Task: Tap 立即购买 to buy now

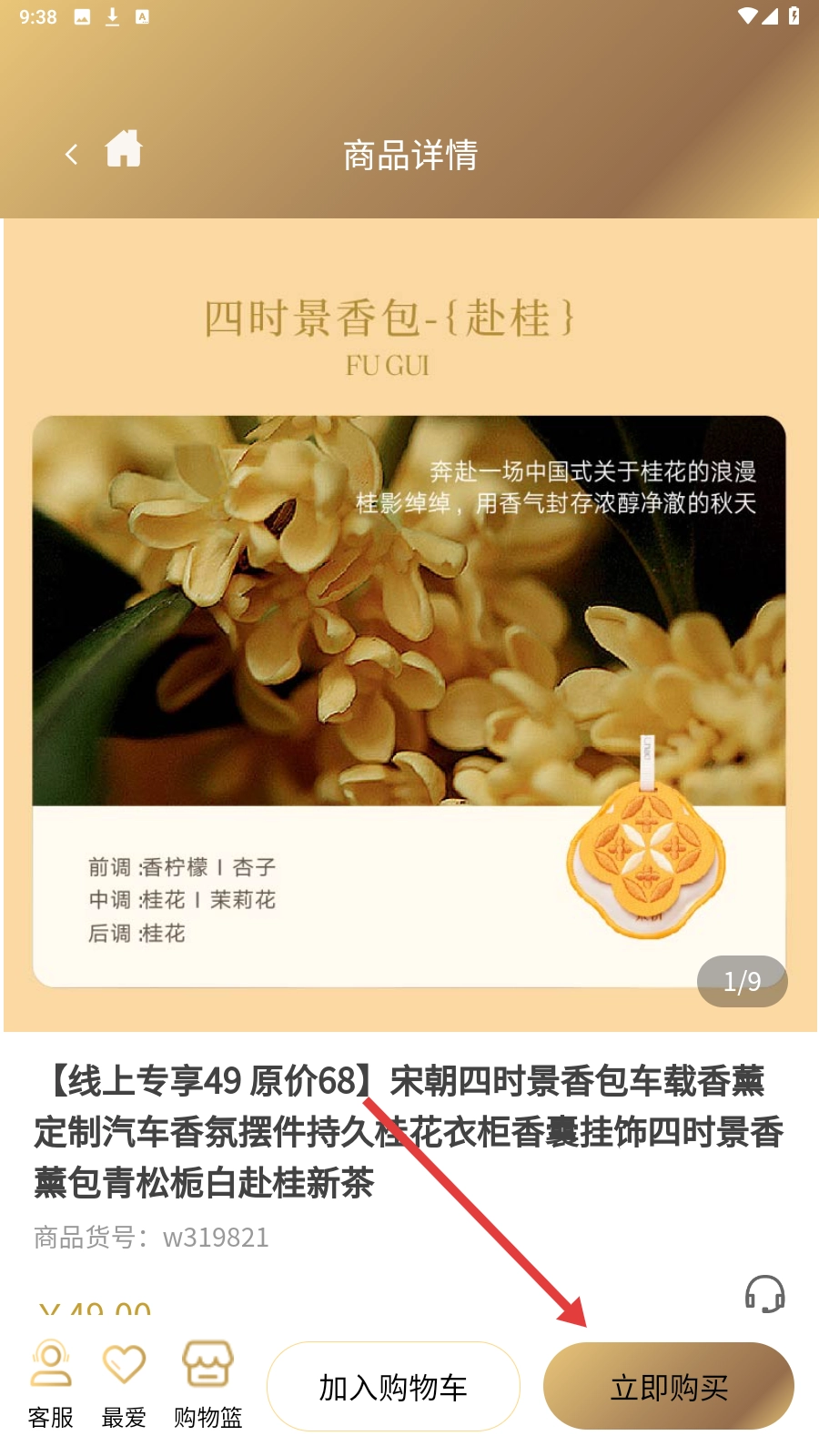Action: pos(669,1387)
